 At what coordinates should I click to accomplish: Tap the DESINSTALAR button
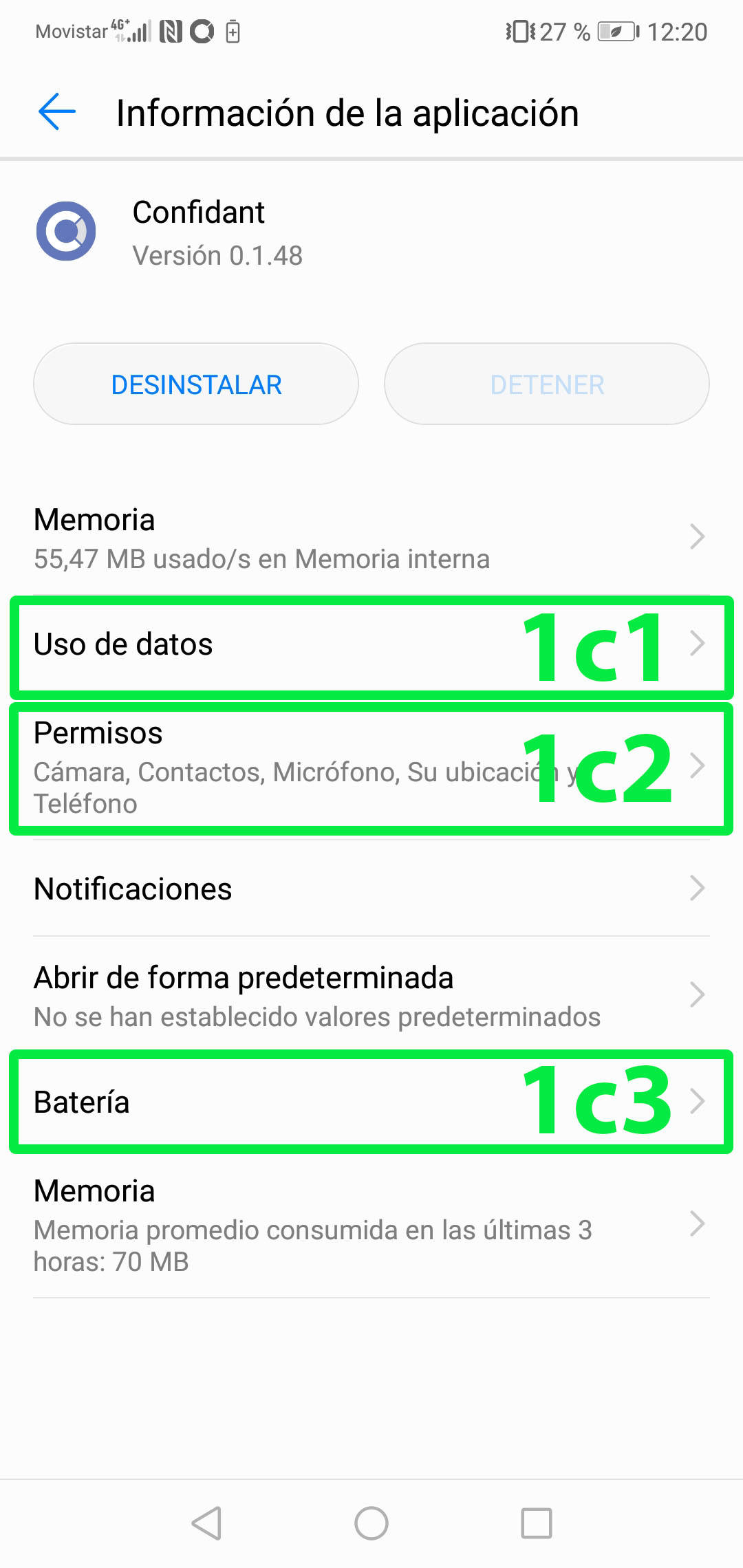point(196,384)
